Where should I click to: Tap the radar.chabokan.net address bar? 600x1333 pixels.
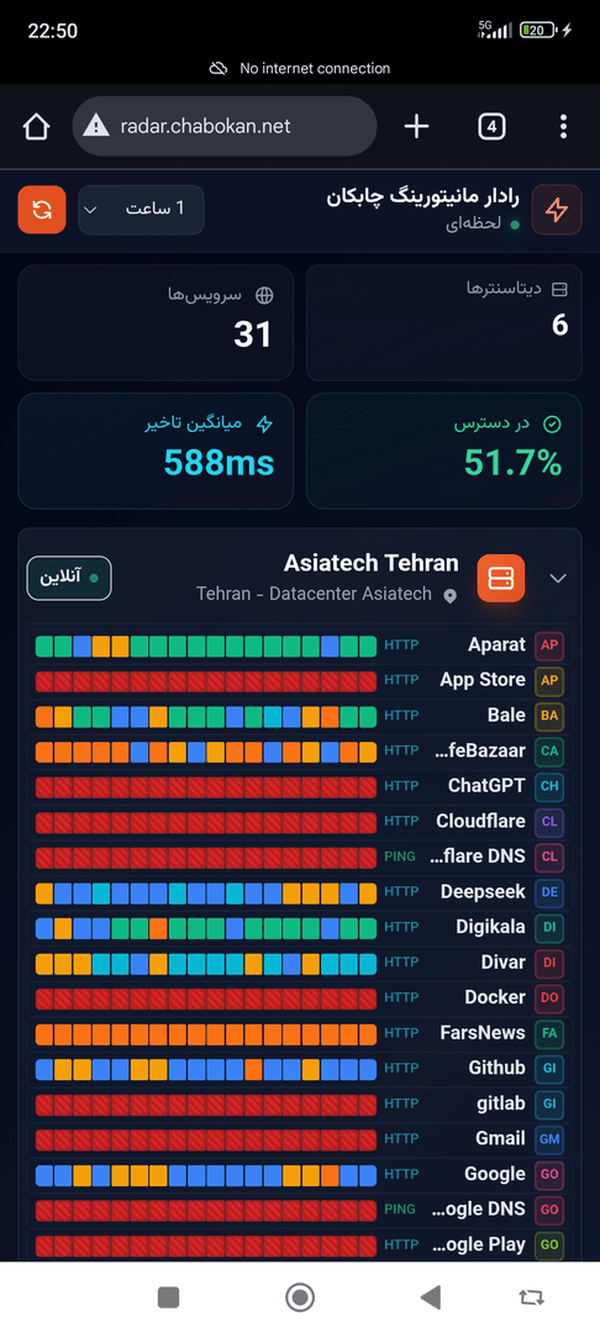pyautogui.click(x=225, y=126)
